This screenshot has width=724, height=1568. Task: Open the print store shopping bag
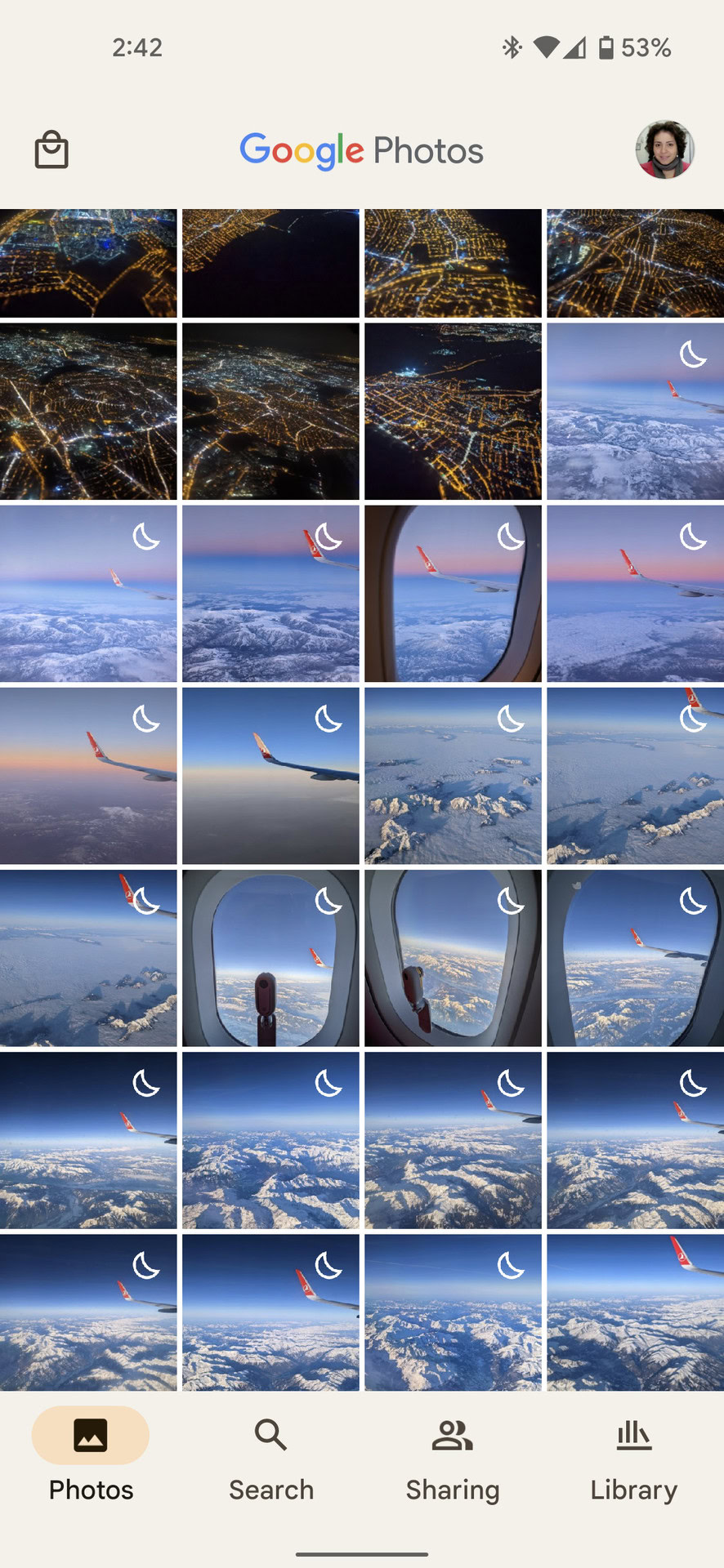coord(51,150)
